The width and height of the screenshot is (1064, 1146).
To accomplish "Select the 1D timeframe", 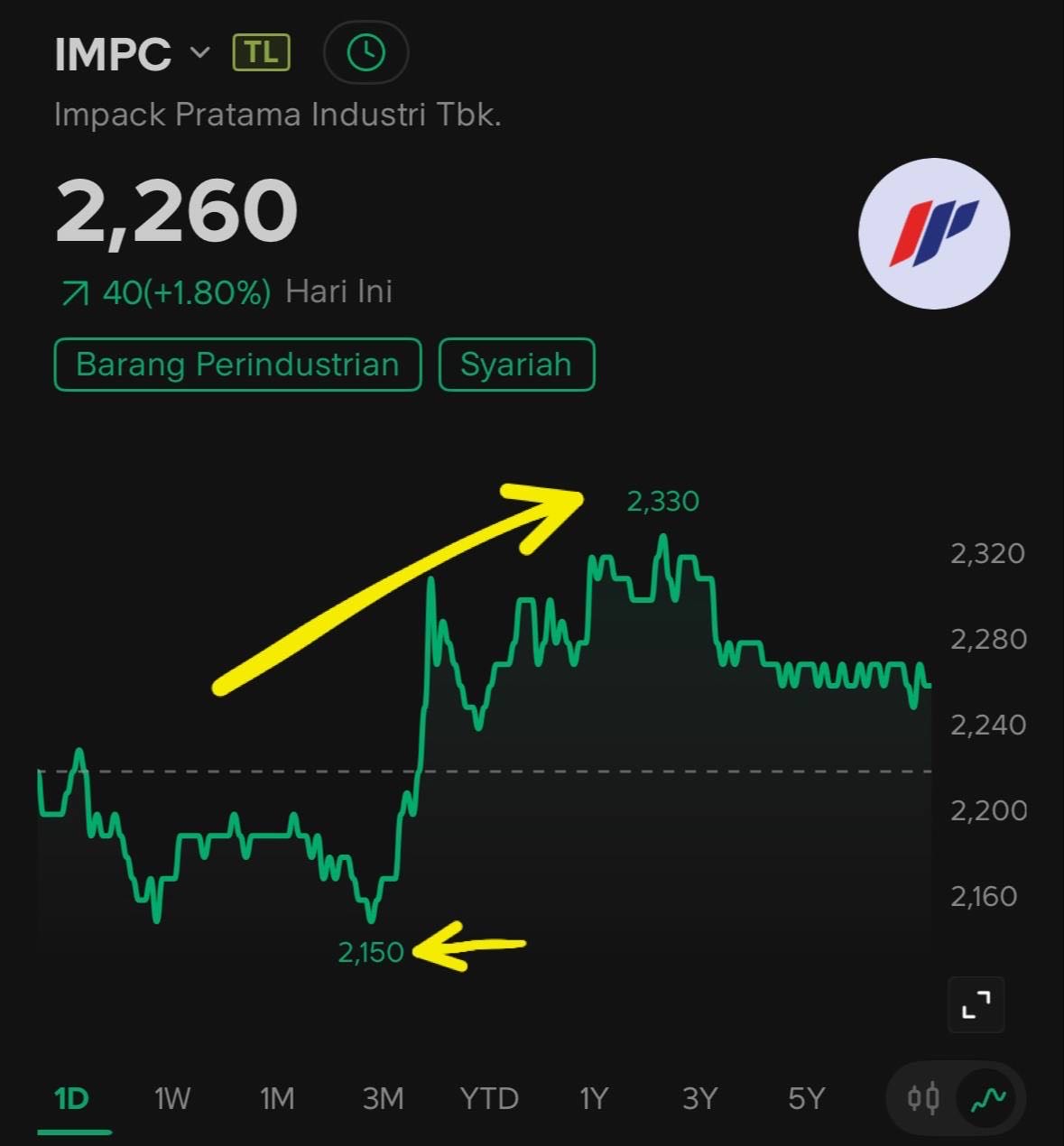I will tap(72, 1099).
